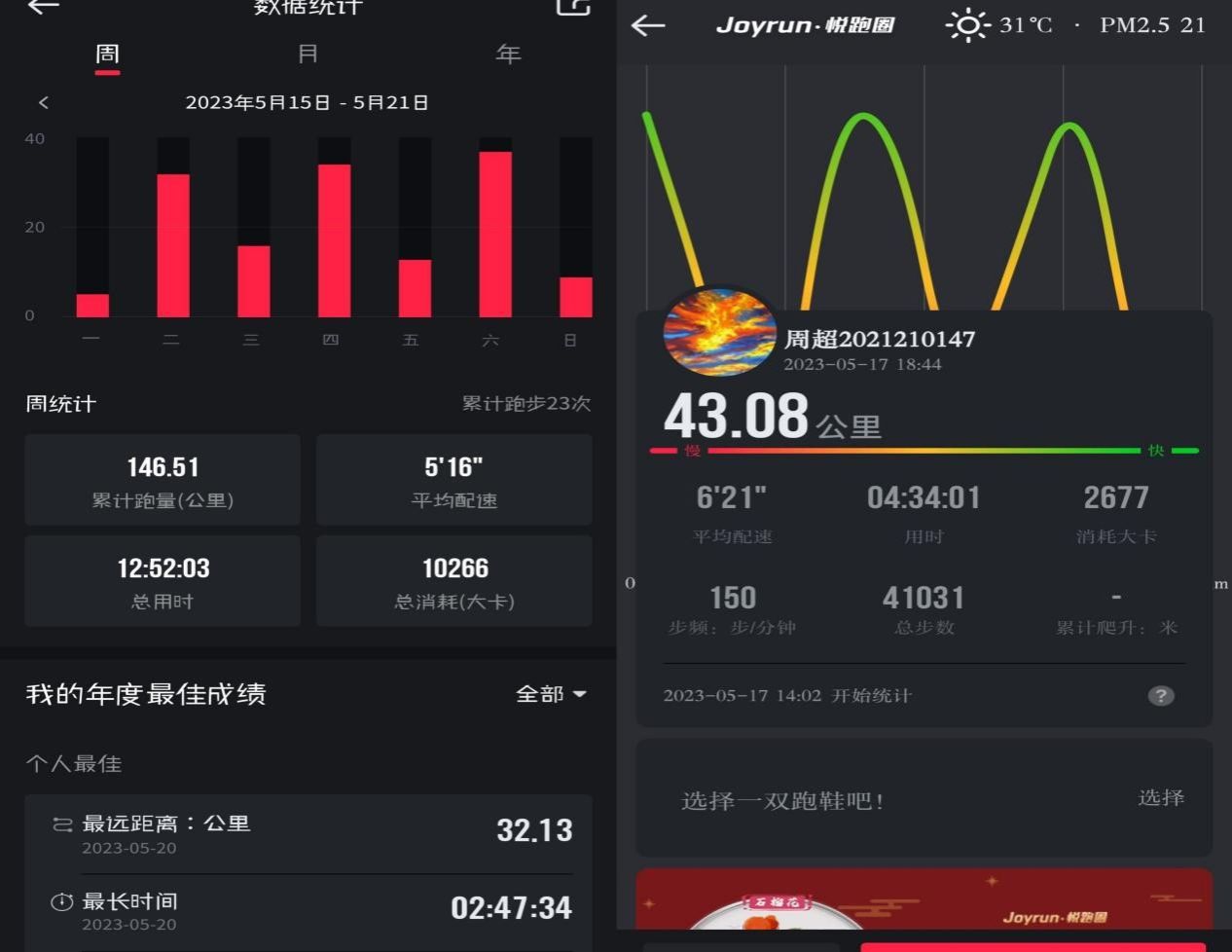Viewport: 1232px width, 952px height.
Task: Select the 六 bar in weekly chart
Action: coord(495,234)
